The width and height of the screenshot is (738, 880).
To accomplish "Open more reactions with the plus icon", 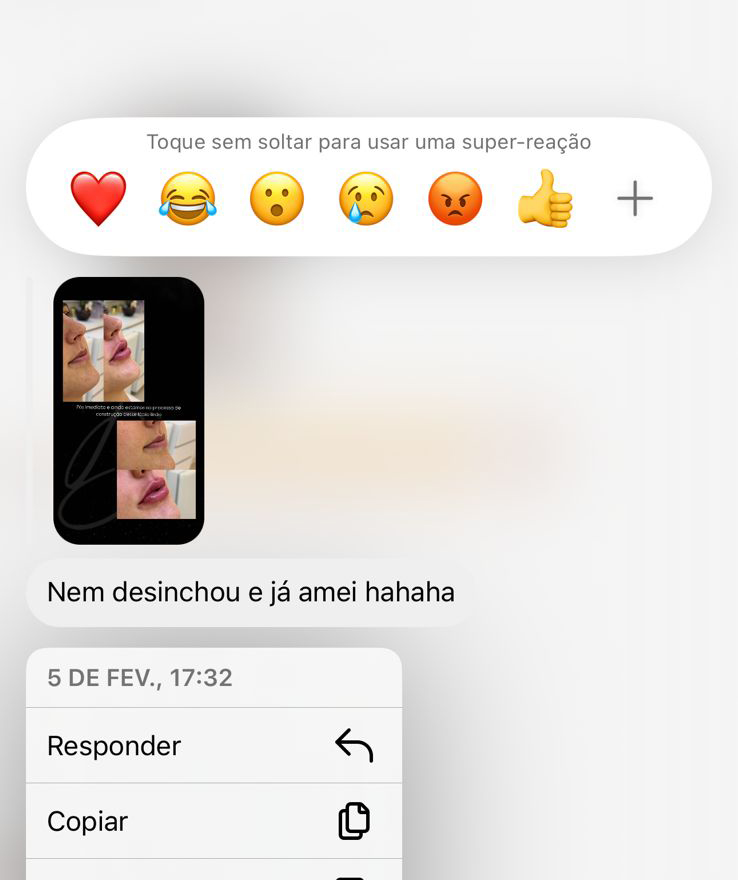I will [x=634, y=199].
